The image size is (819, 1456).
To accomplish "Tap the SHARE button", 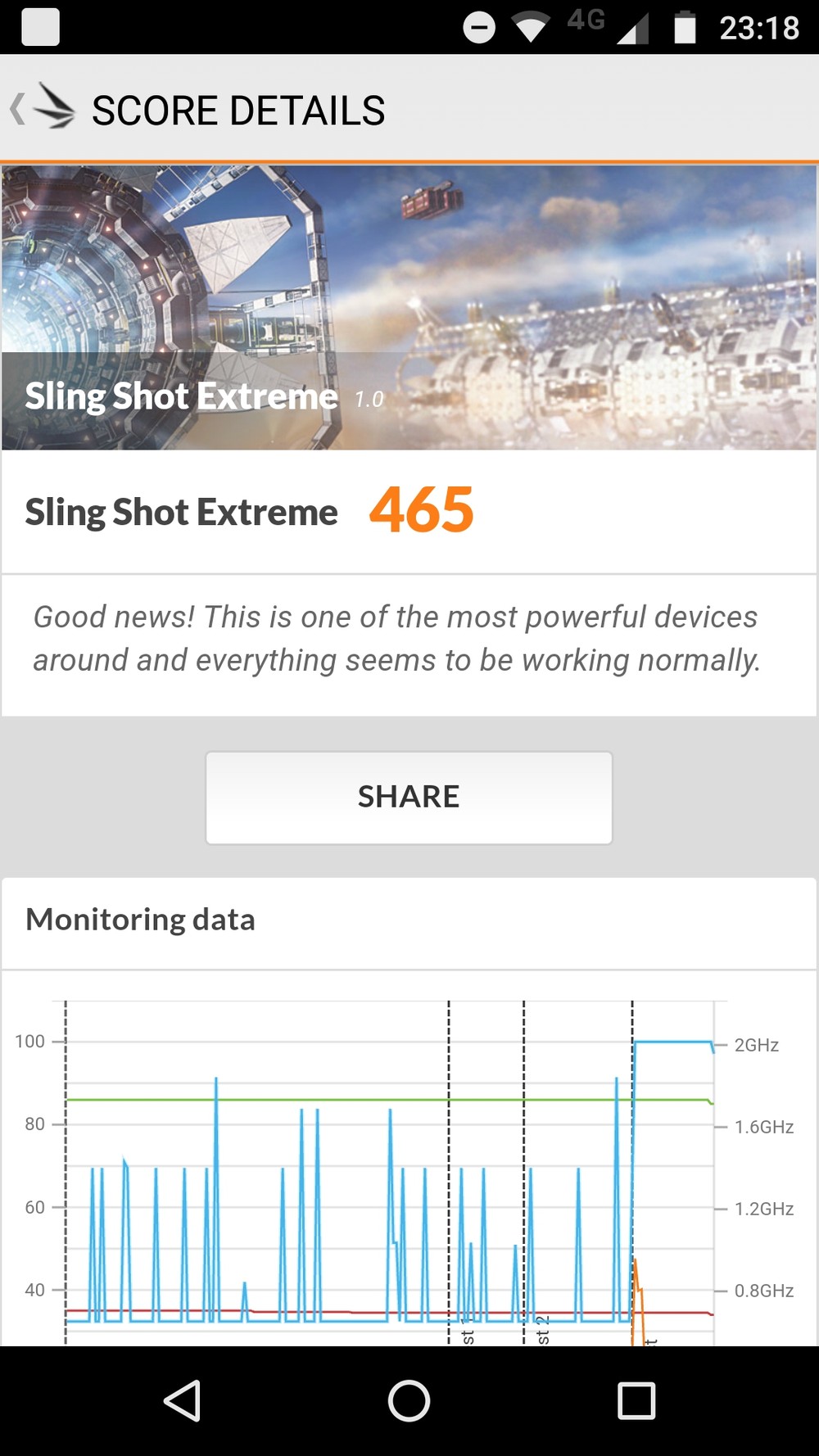I will (409, 798).
